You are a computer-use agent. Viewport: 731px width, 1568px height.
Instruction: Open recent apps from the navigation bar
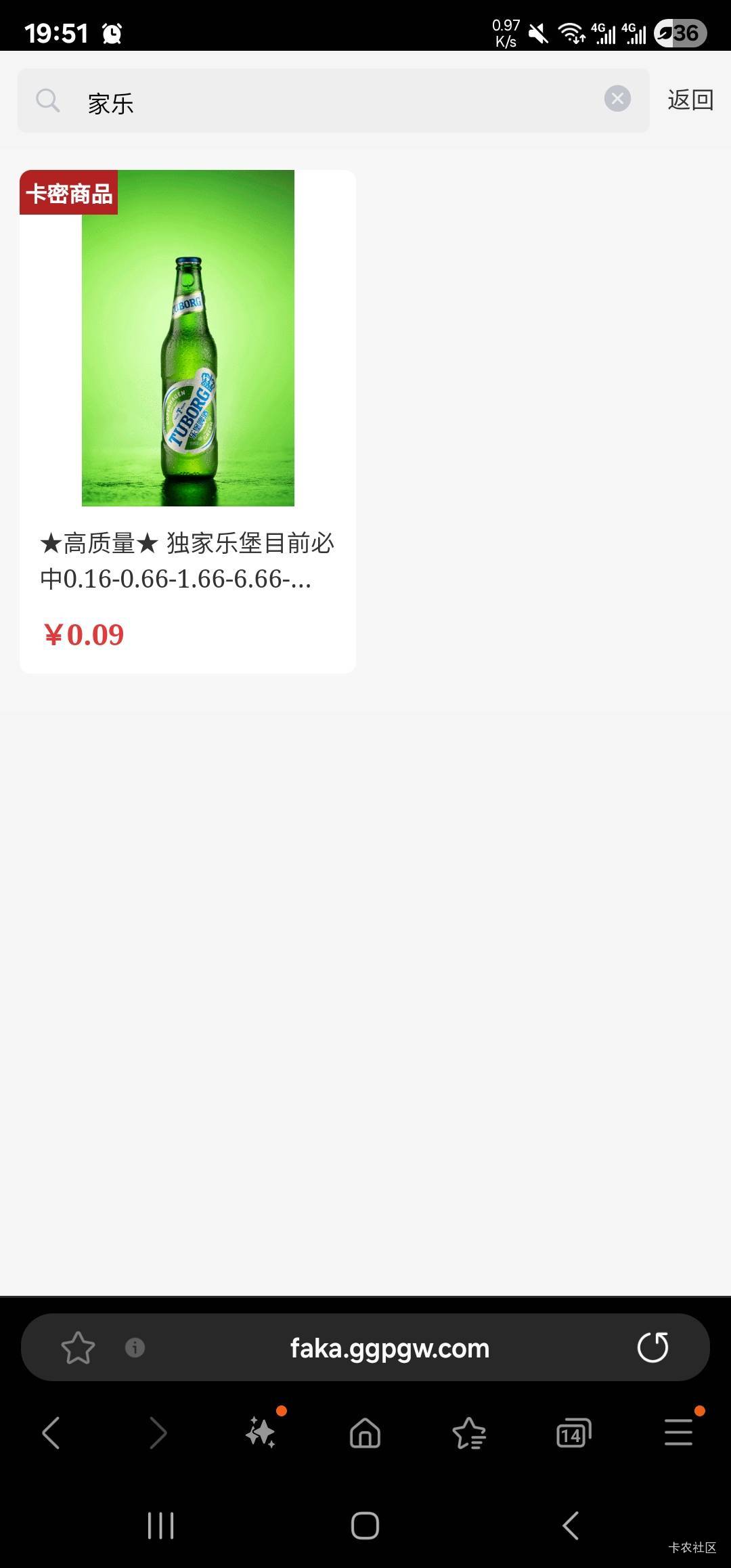[x=161, y=1525]
